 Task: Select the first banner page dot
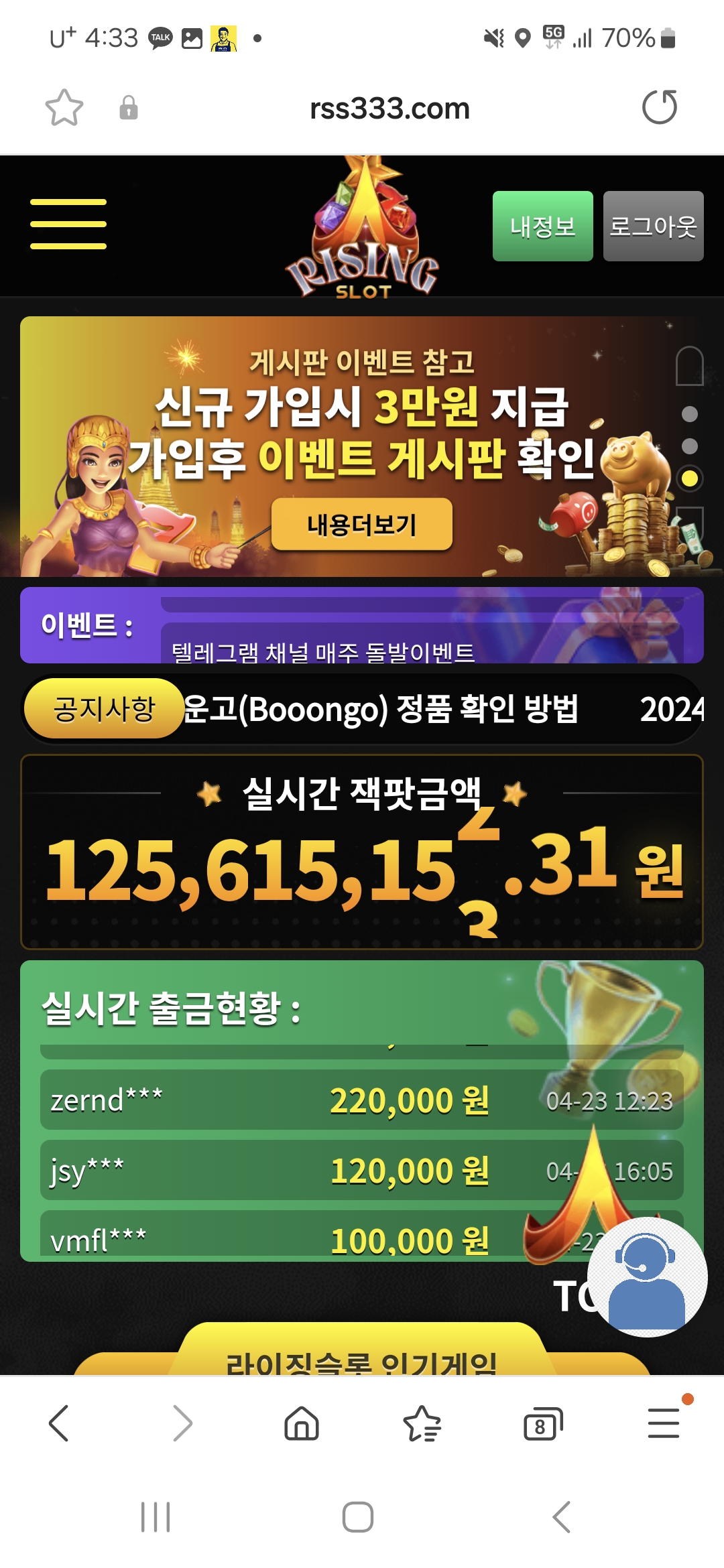coord(689,414)
